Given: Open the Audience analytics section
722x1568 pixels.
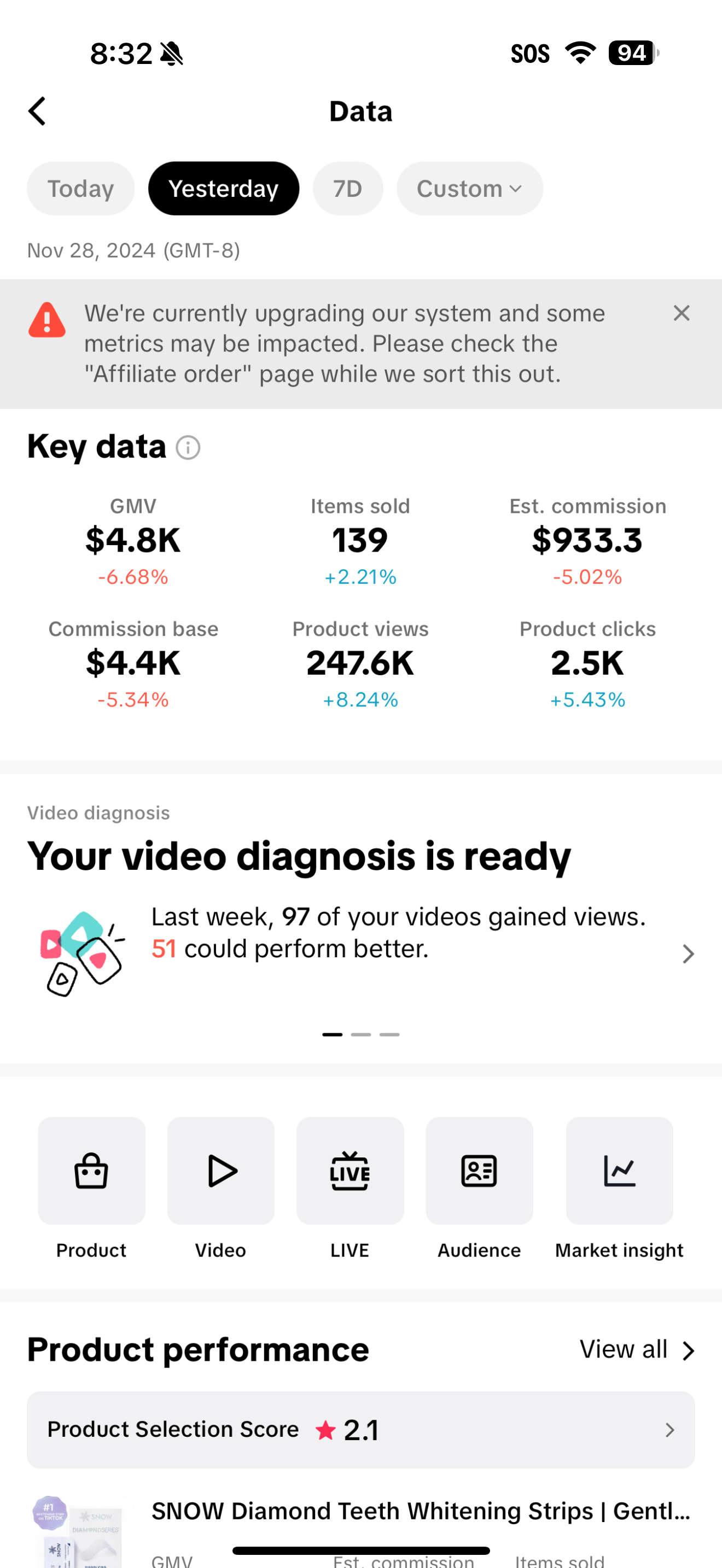Looking at the screenshot, I should tap(479, 1171).
